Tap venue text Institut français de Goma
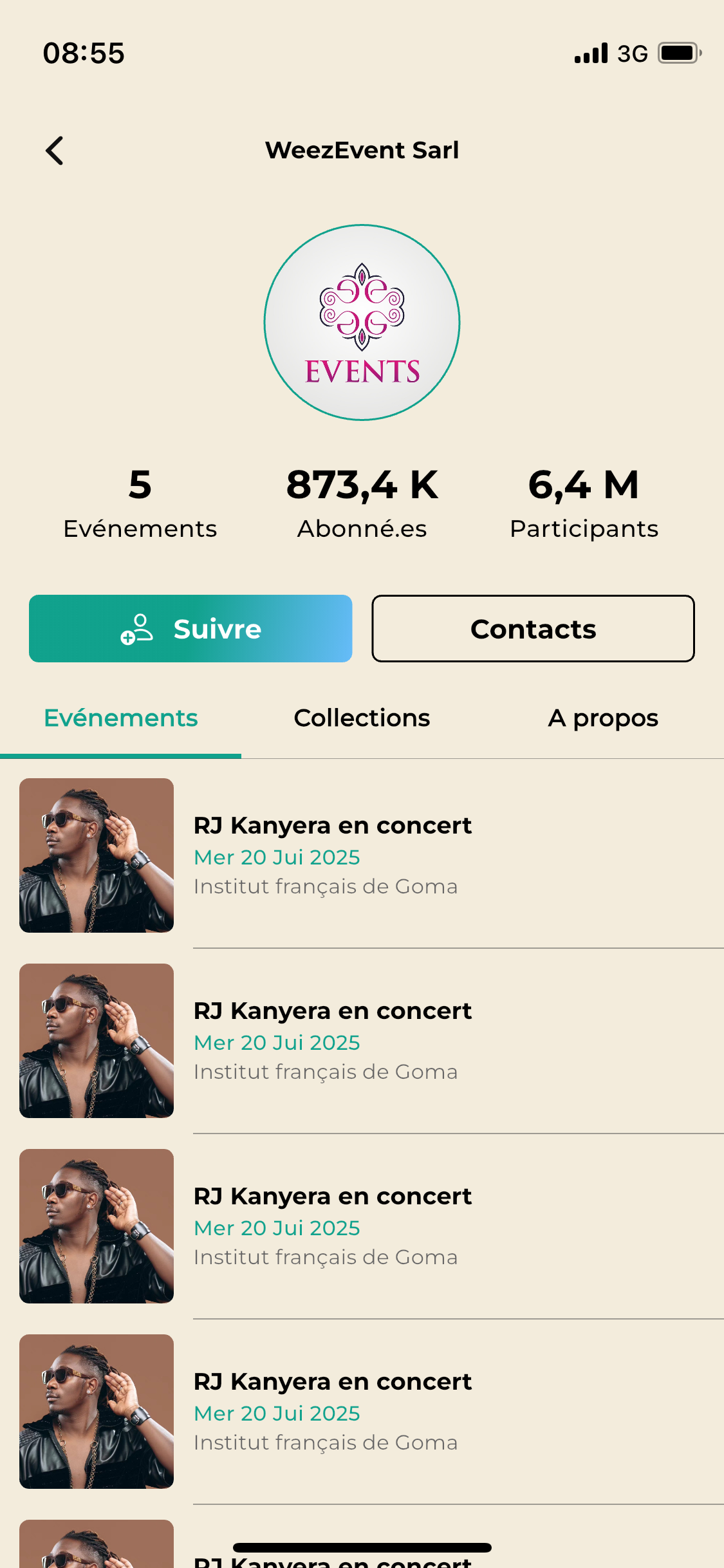Screen dimensions: 724x1568 [x=326, y=886]
